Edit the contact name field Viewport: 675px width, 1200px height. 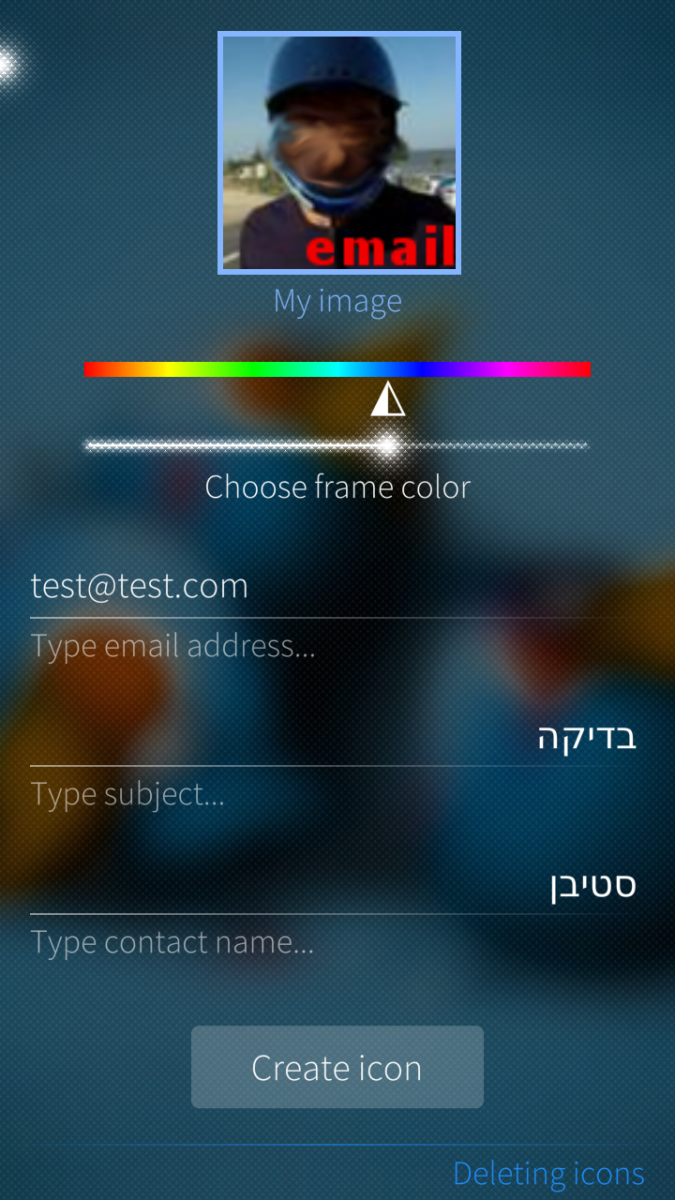pos(323,886)
